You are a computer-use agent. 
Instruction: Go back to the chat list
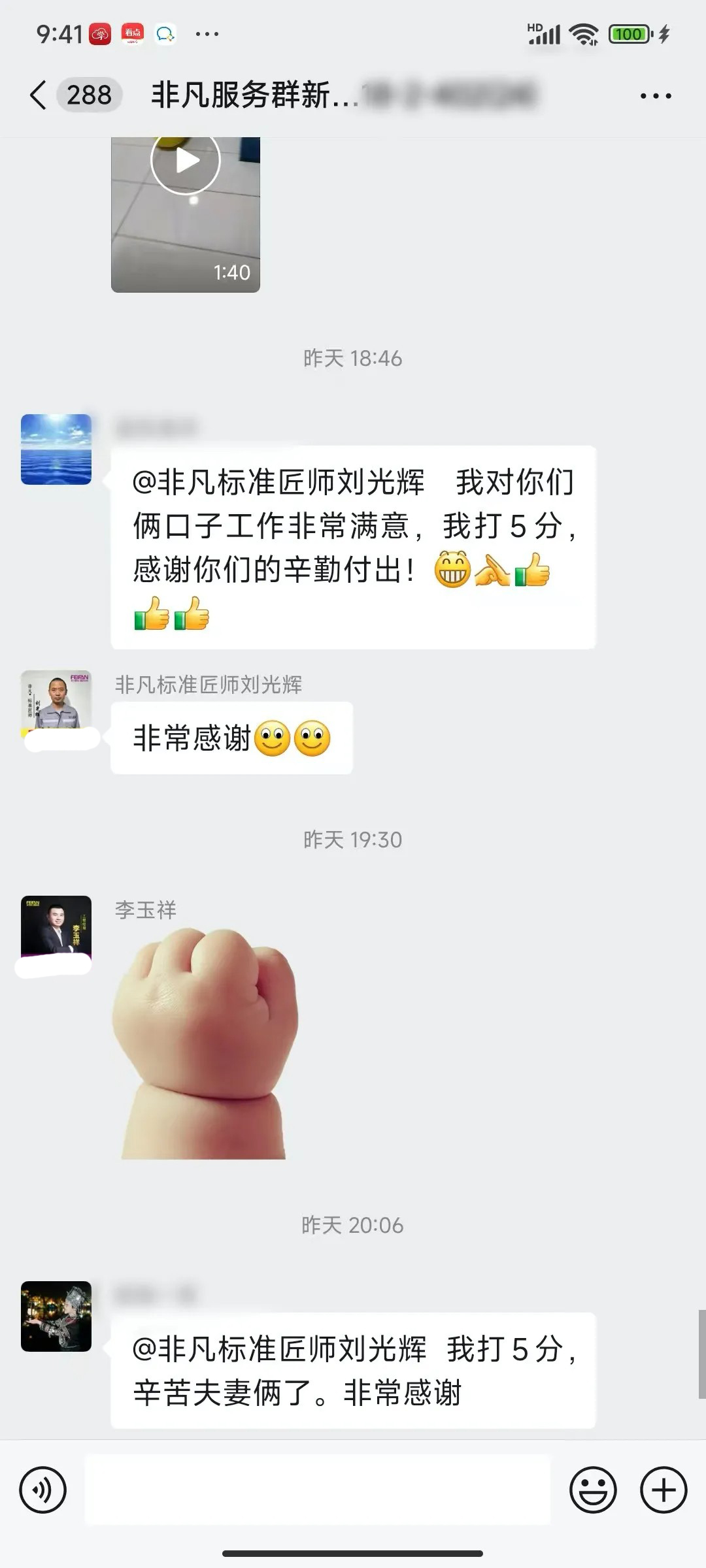39,95
